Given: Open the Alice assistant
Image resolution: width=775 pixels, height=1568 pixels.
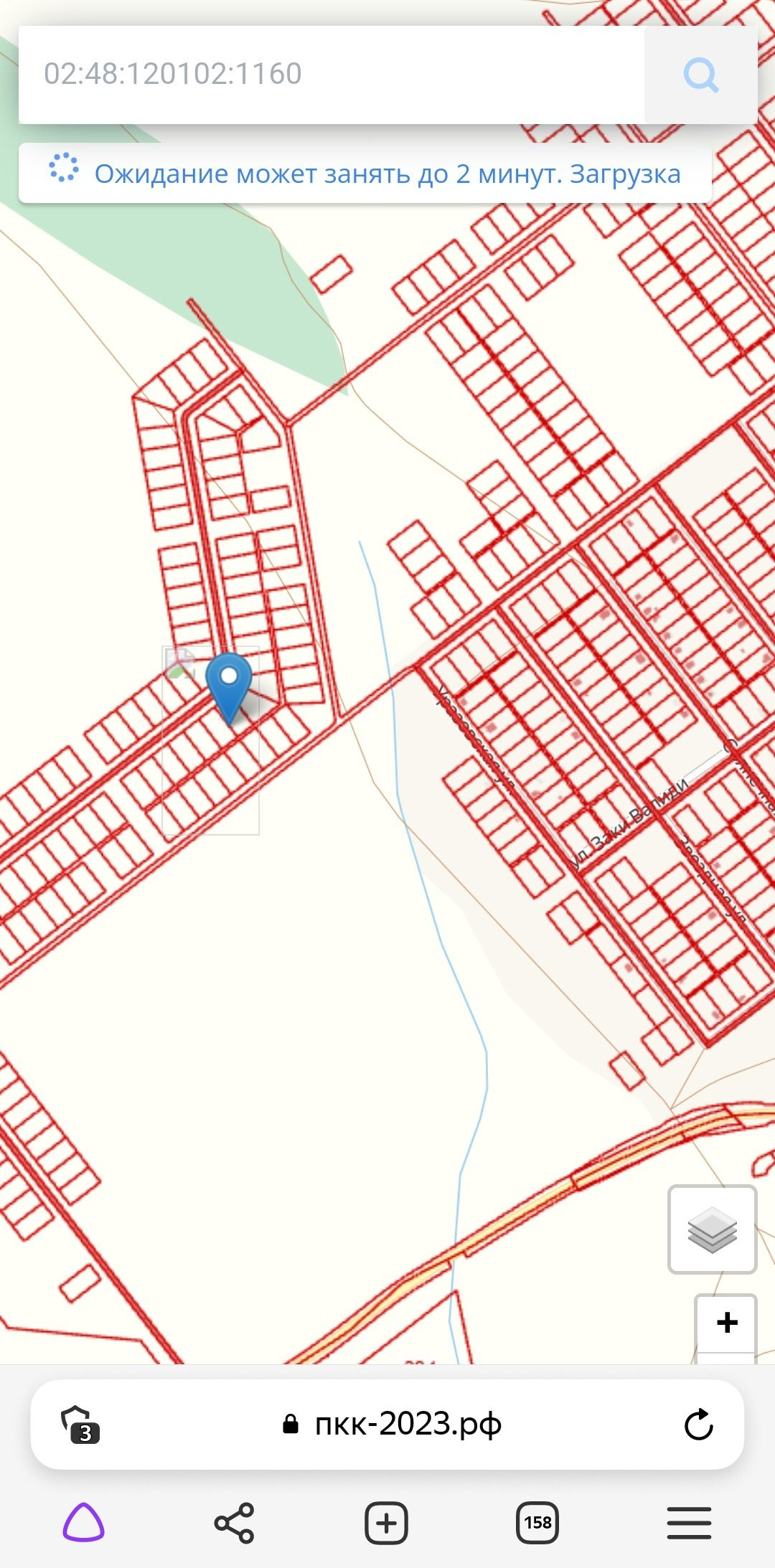Looking at the screenshot, I should point(83,1522).
